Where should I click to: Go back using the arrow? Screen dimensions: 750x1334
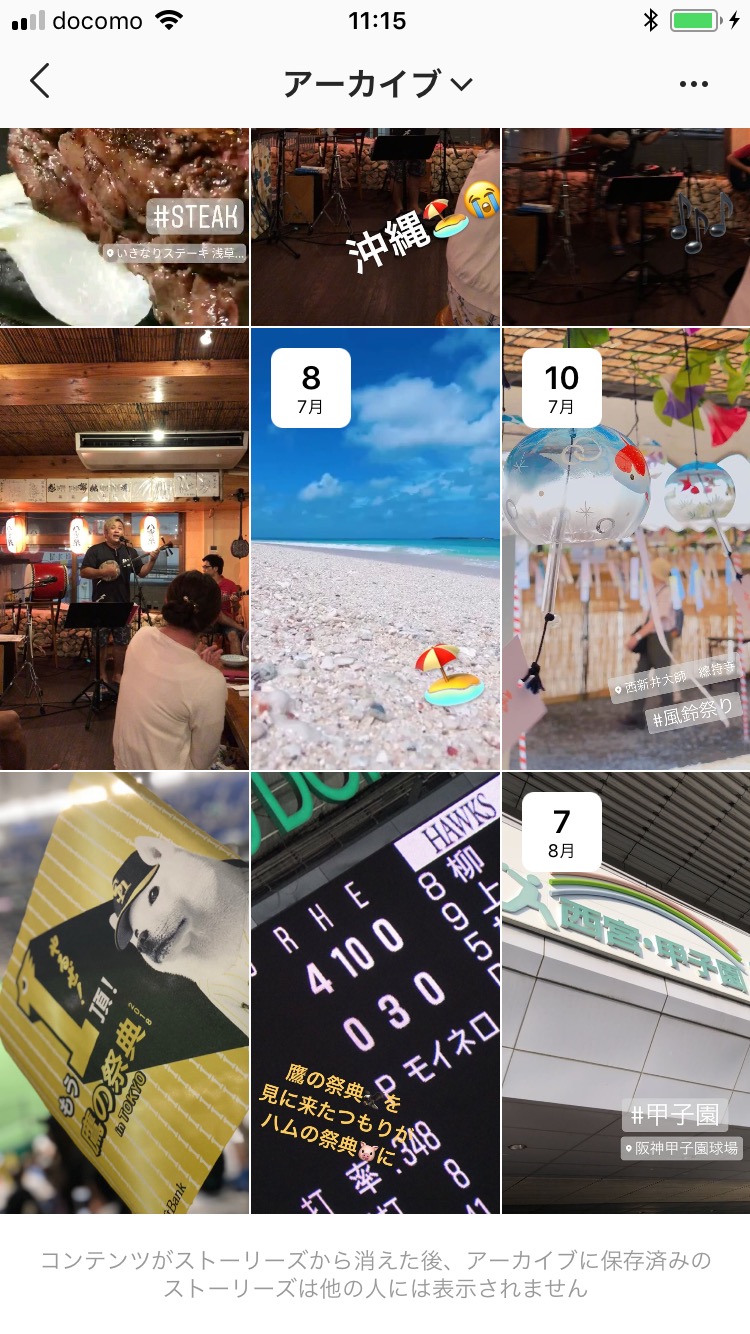pyautogui.click(x=40, y=82)
